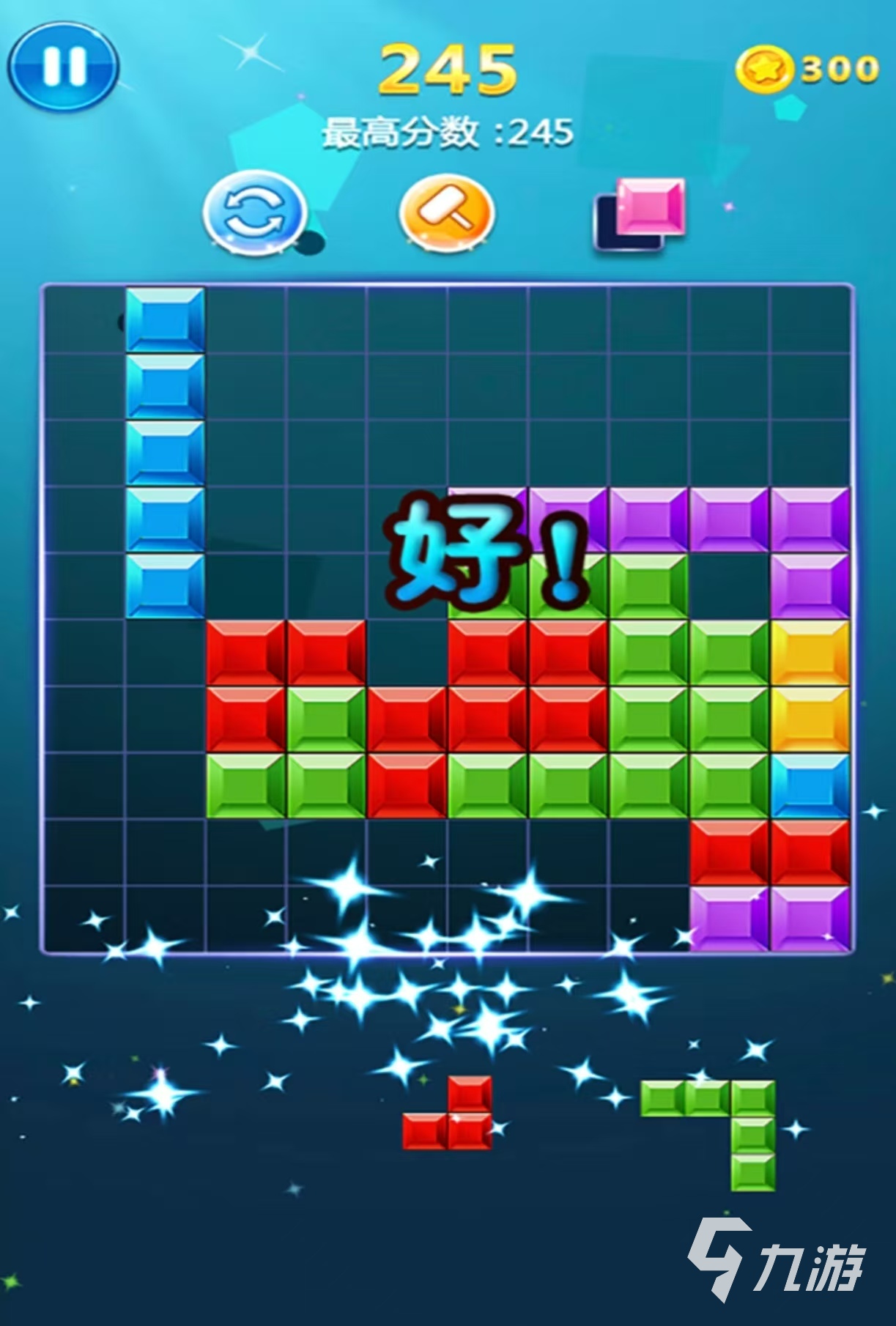
Task: Pause the game
Action: pos(64,67)
